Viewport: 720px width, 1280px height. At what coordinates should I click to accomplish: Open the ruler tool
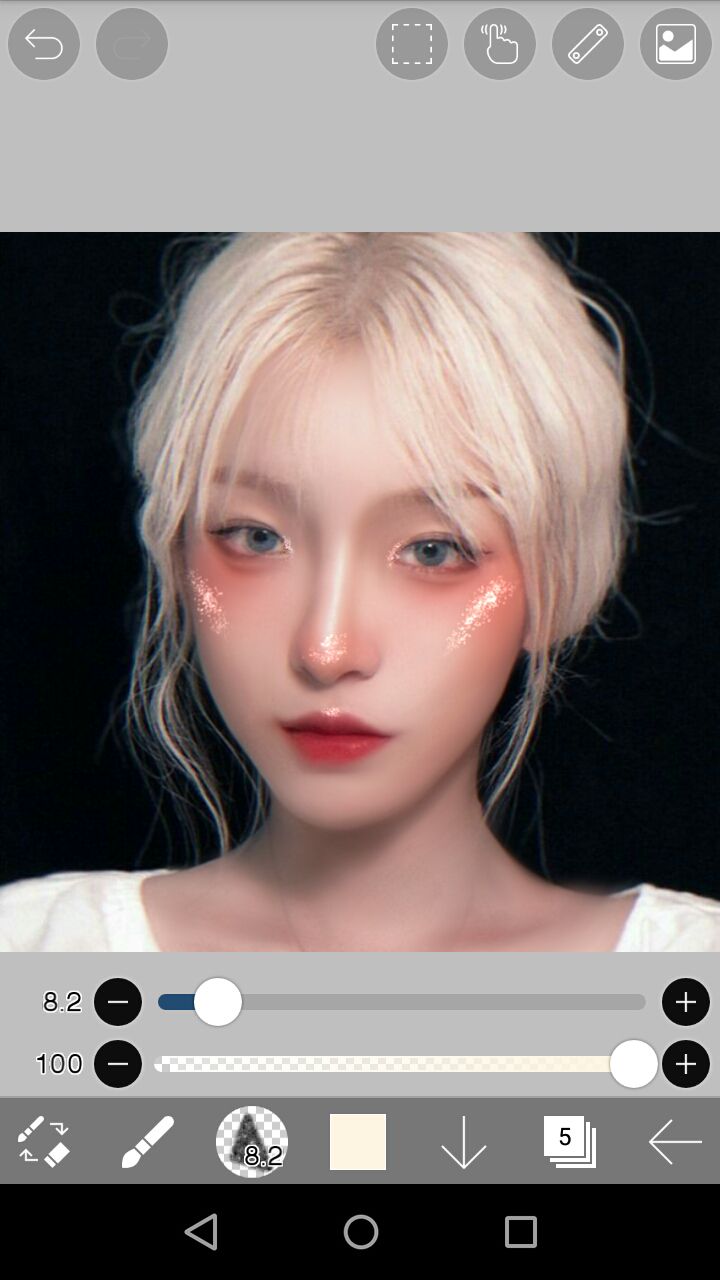click(588, 44)
